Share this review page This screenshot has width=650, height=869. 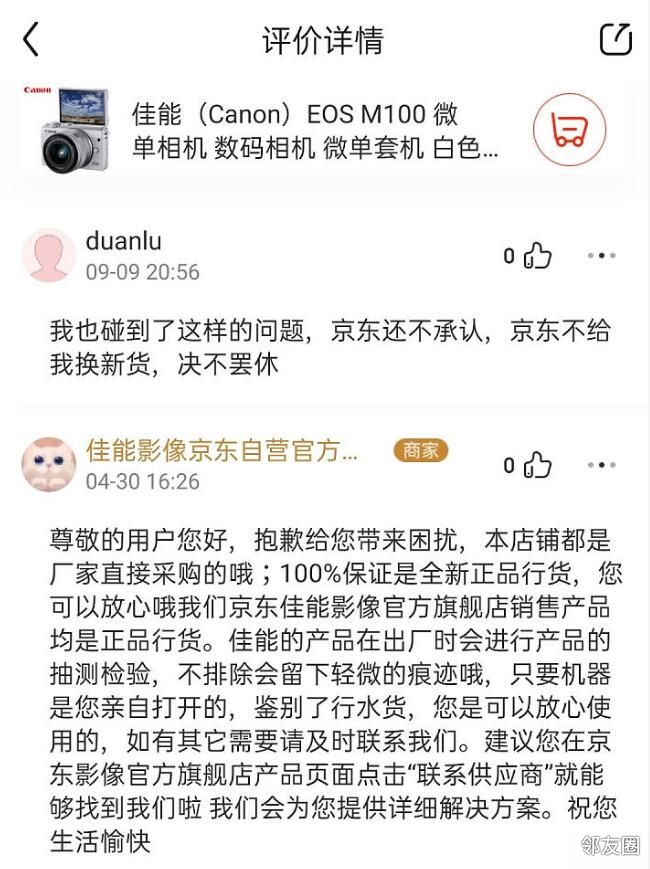click(615, 40)
